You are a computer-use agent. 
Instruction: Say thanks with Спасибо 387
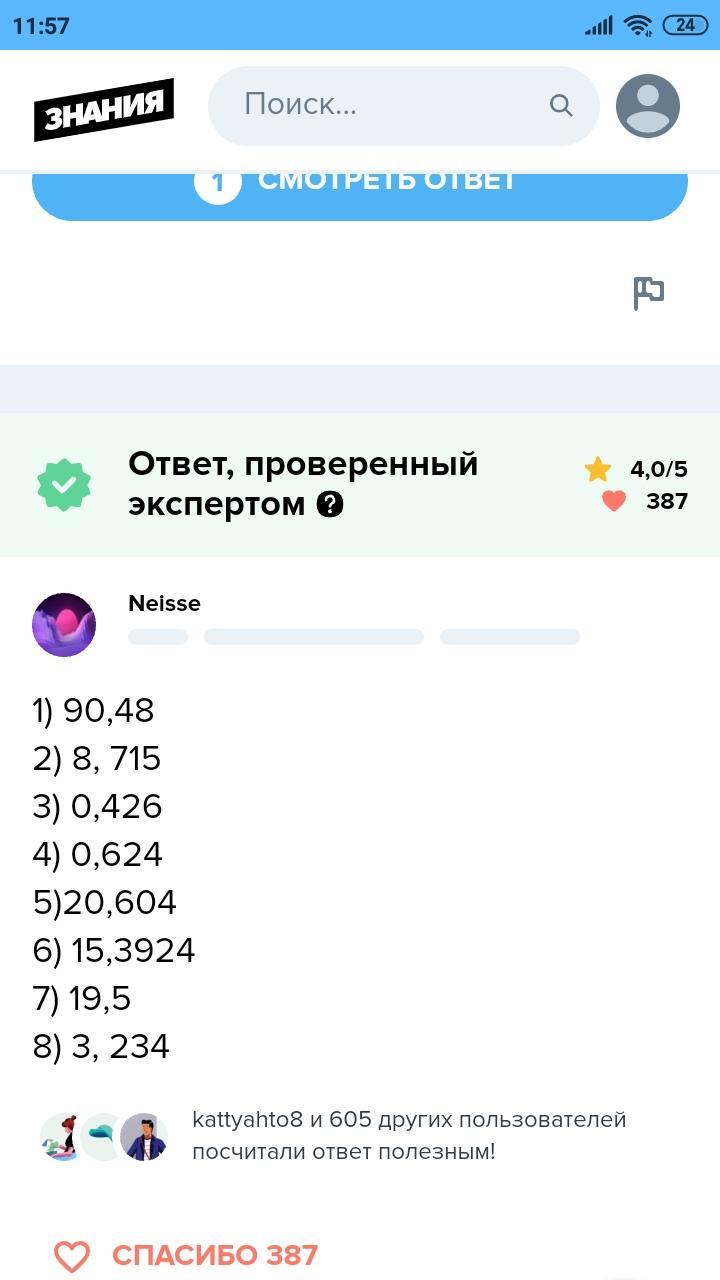(x=186, y=1255)
